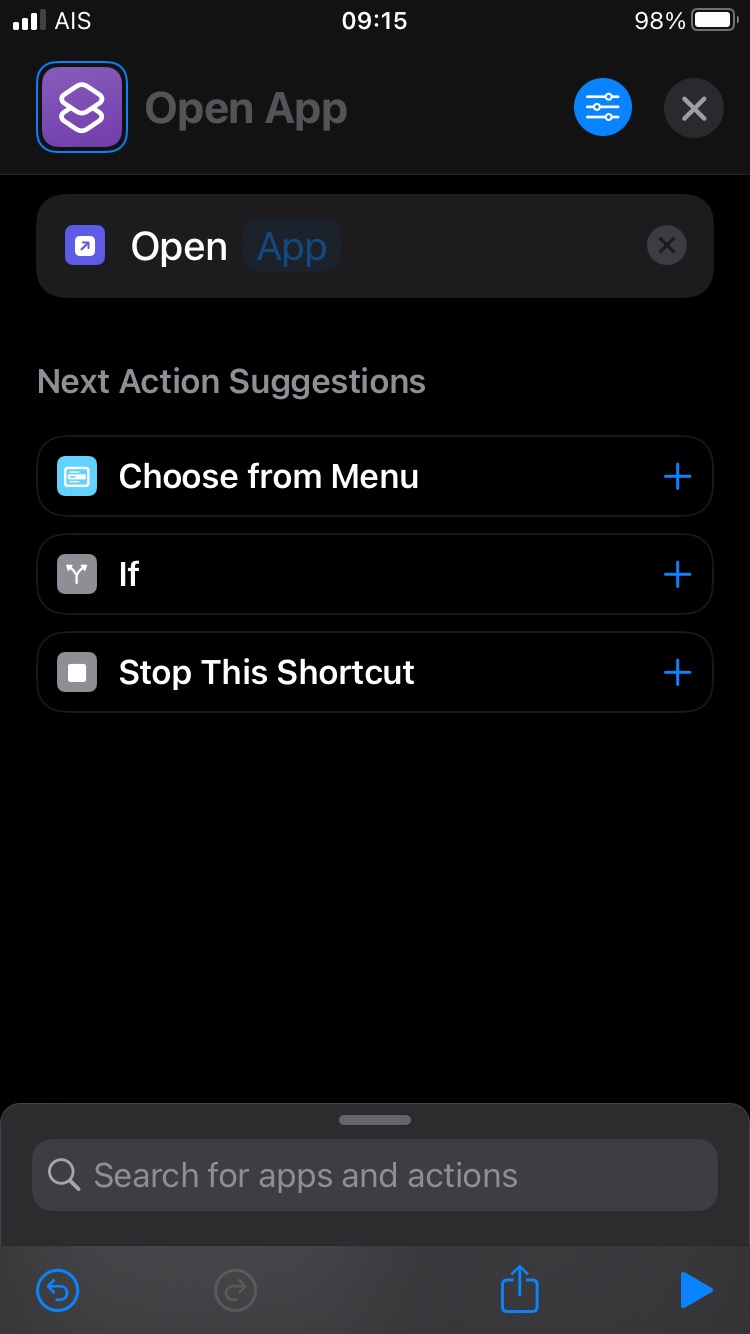Screen dimensions: 750x1334
Task: Tap the shortcut icon to change it
Action: click(82, 108)
